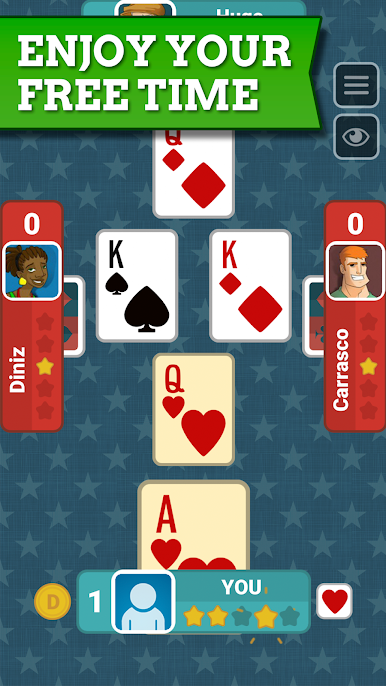Open Diniz's player panel
The height and width of the screenshot is (686, 386).
coord(32,316)
